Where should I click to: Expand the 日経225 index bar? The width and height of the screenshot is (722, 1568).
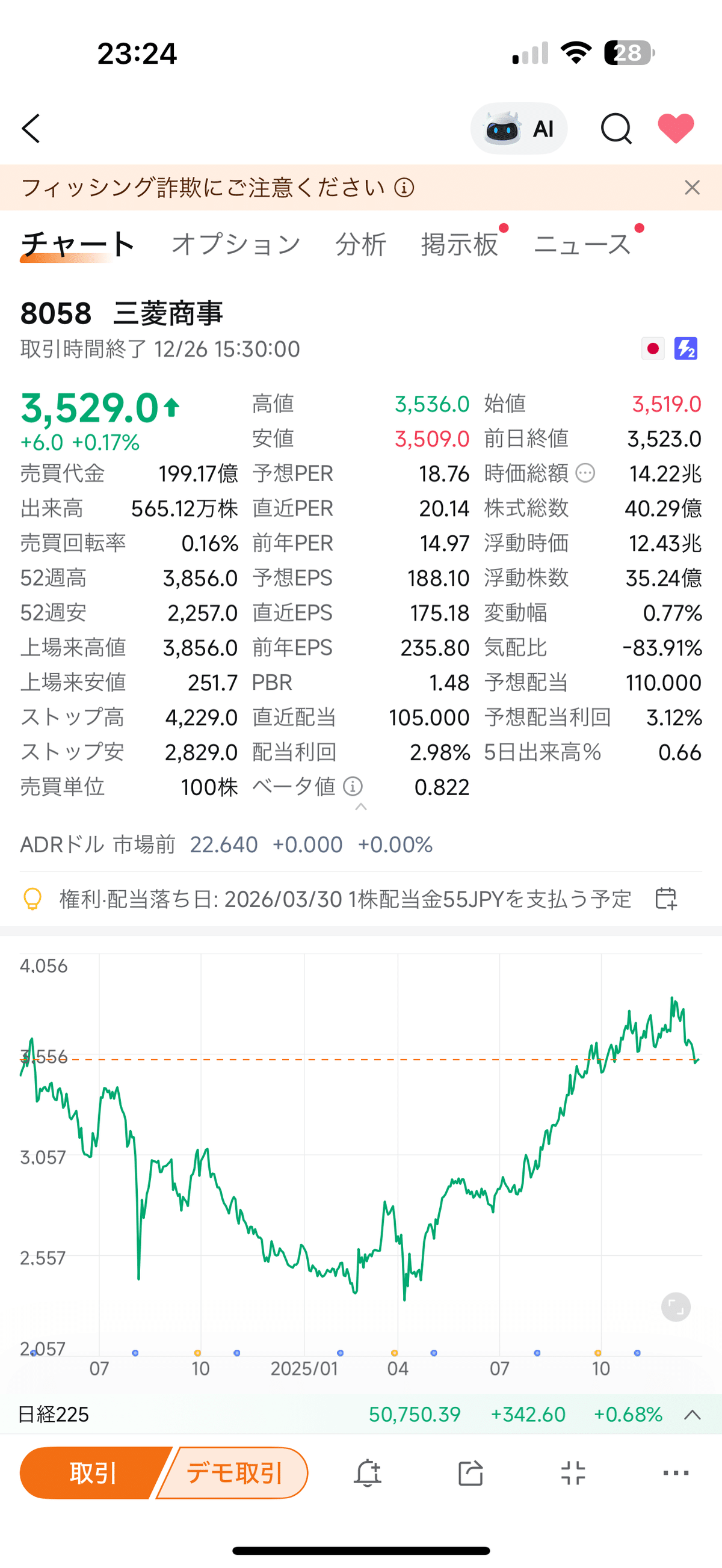pyautogui.click(x=692, y=1415)
